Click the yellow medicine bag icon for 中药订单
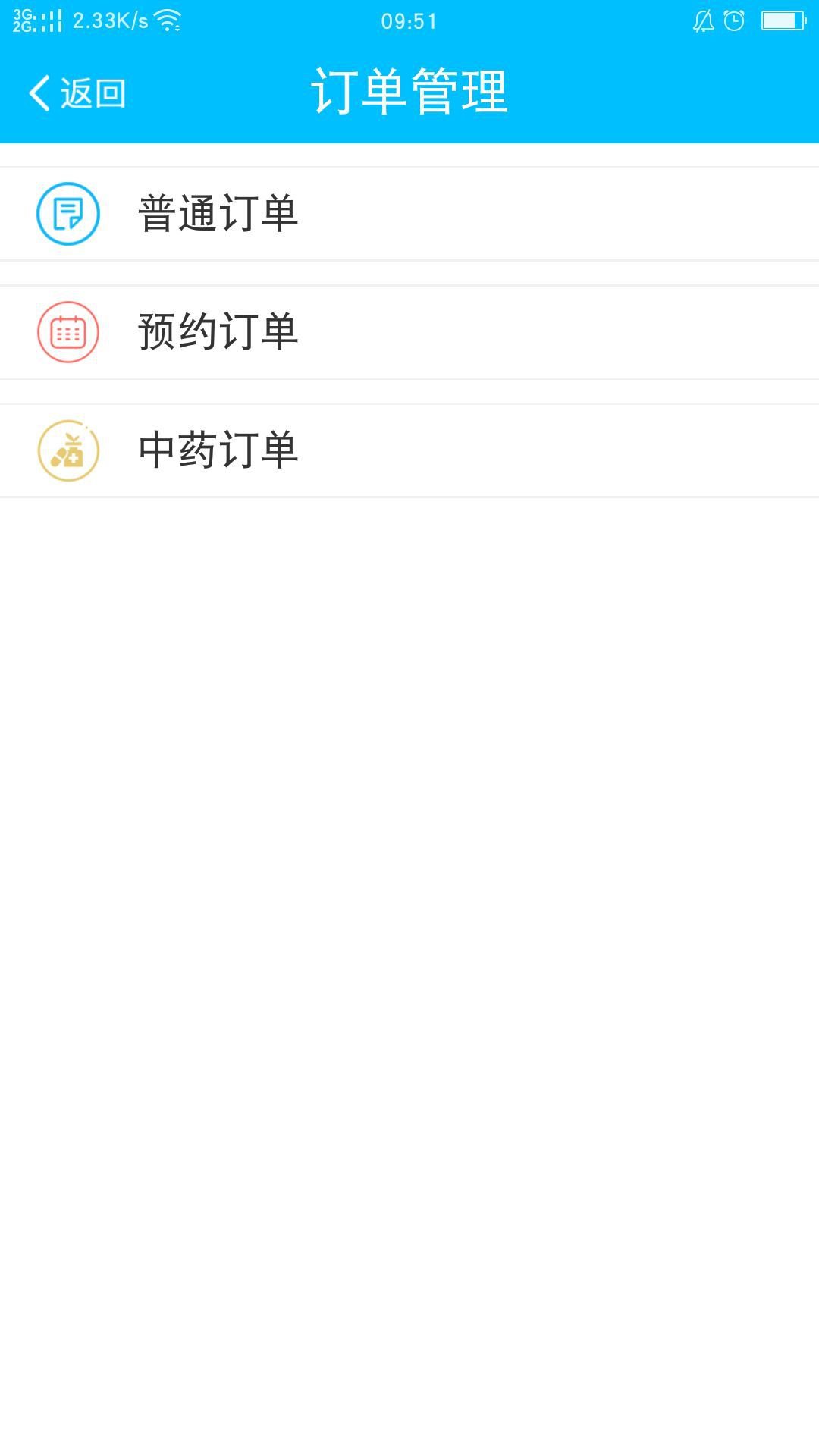 (67, 449)
